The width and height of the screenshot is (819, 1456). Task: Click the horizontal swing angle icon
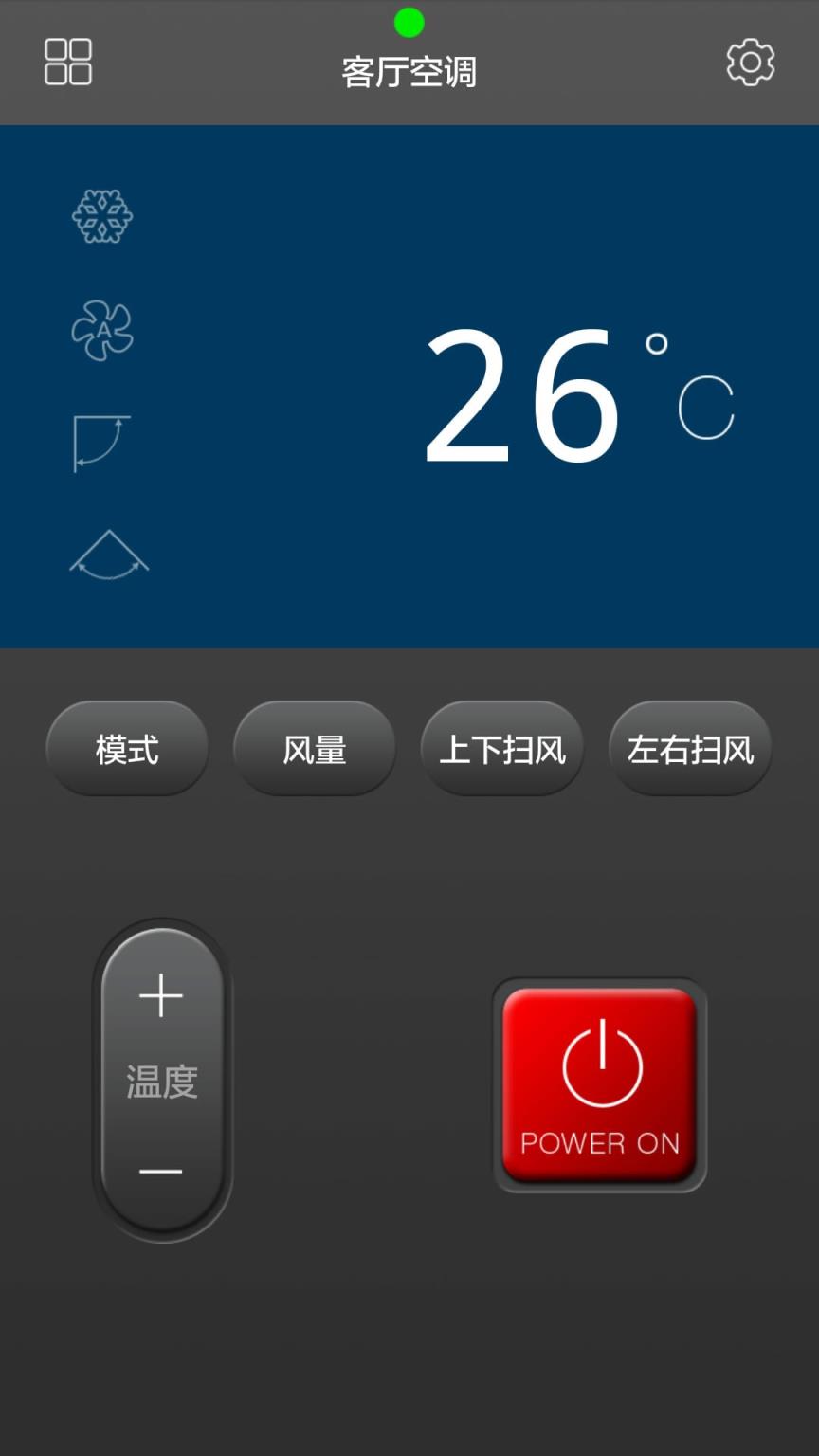[x=108, y=555]
